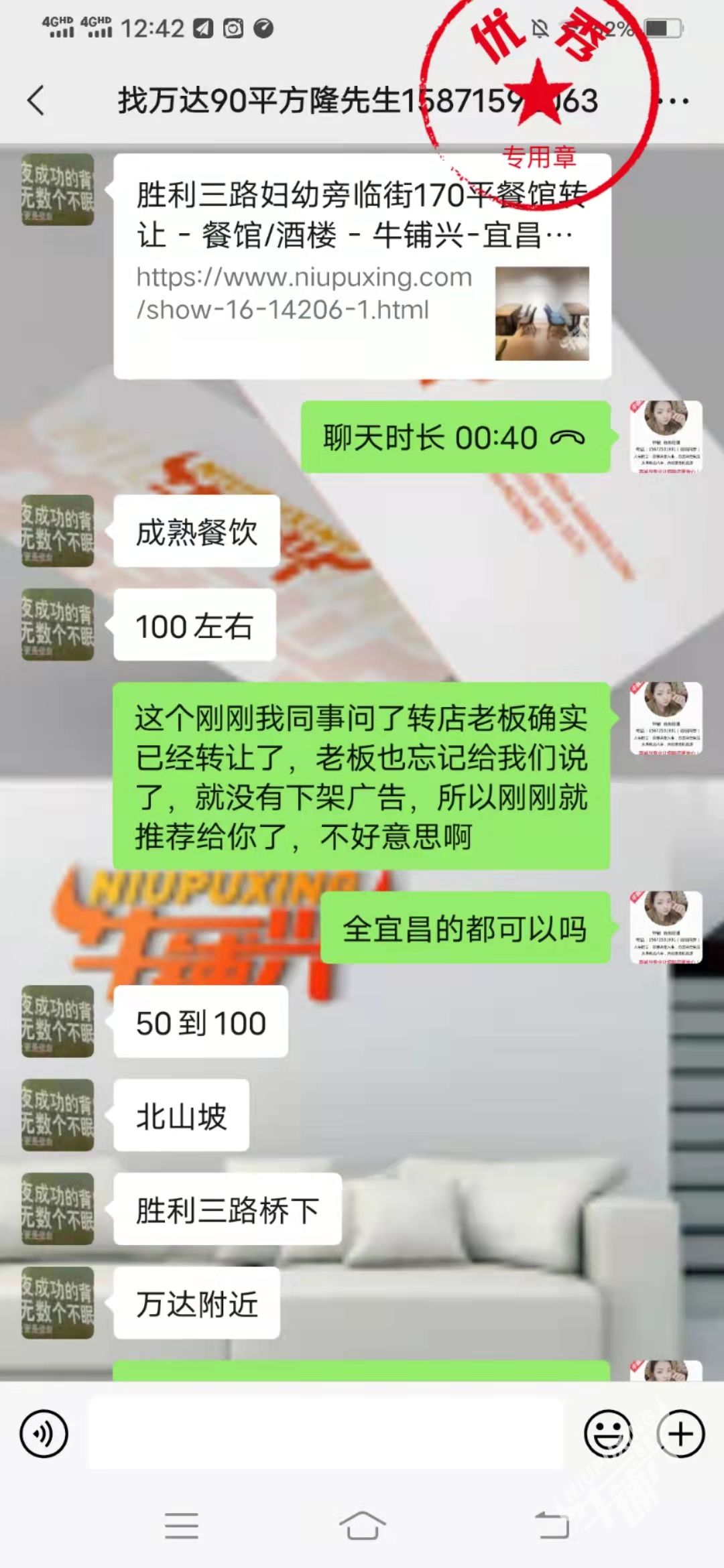The height and width of the screenshot is (1568, 724).
Task: Open the emoji sticker panel
Action: (608, 1434)
